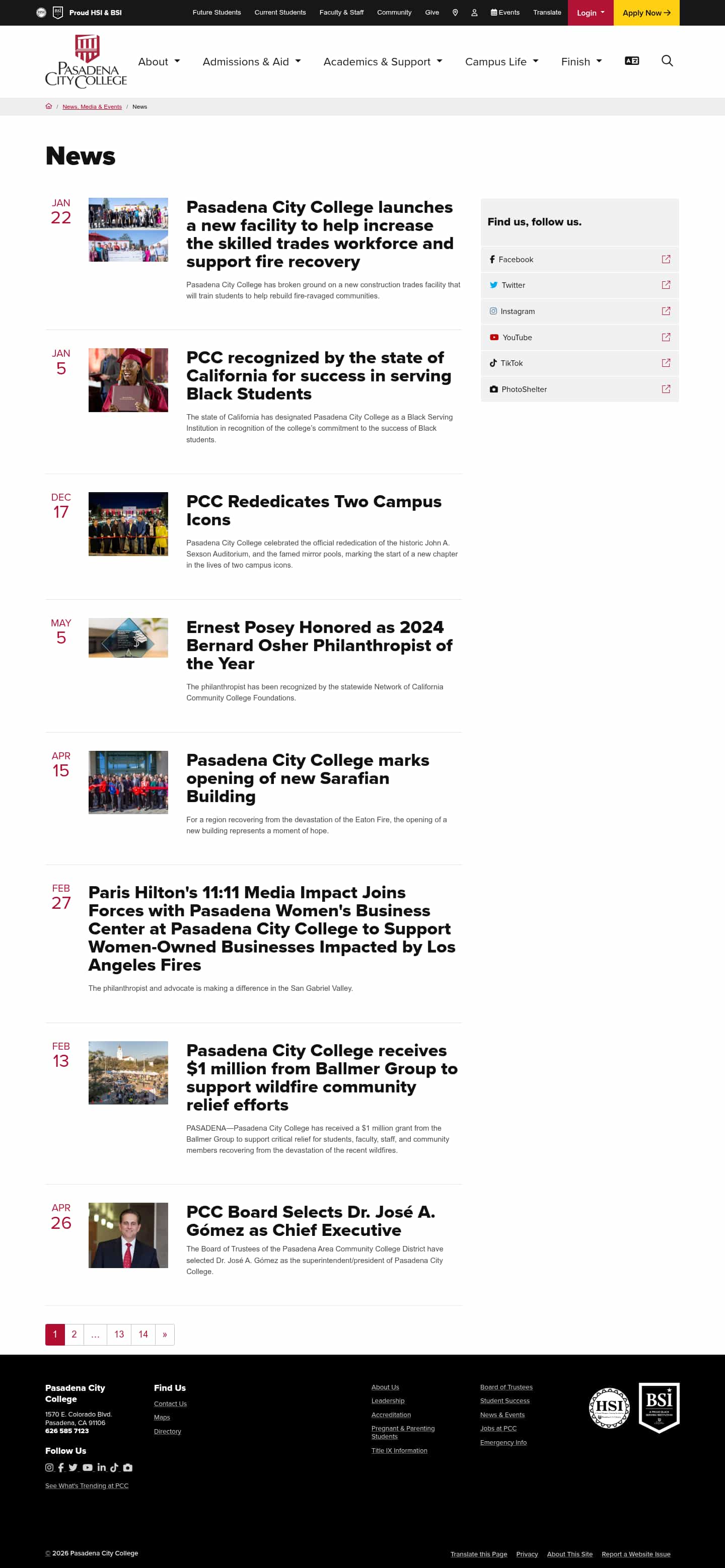Screen dimensions: 725x1568
Task: Open Events in the top bar
Action: click(x=504, y=13)
